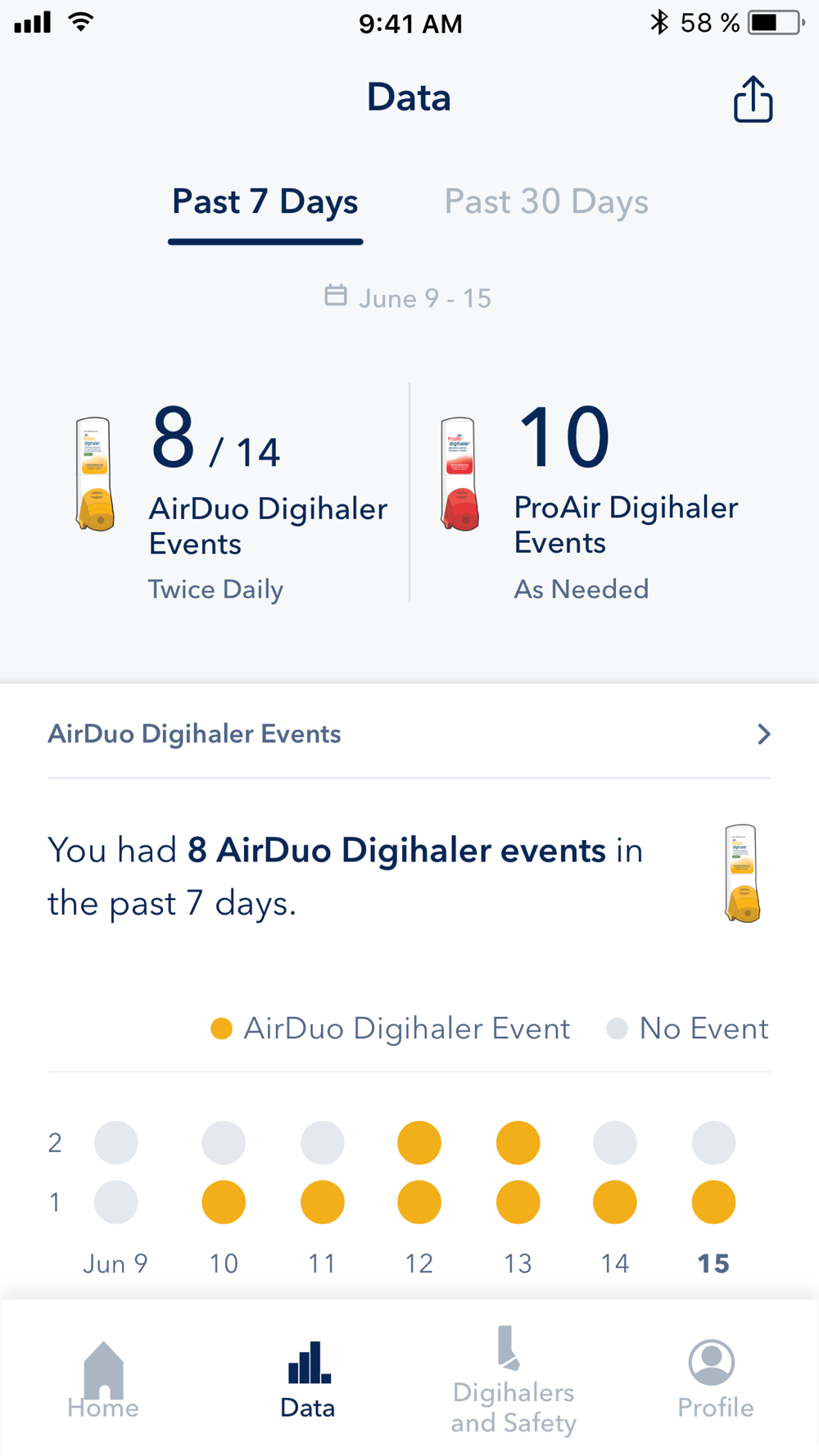Viewport: 819px width, 1456px height.
Task: Go to the Home tab
Action: [x=103, y=1380]
